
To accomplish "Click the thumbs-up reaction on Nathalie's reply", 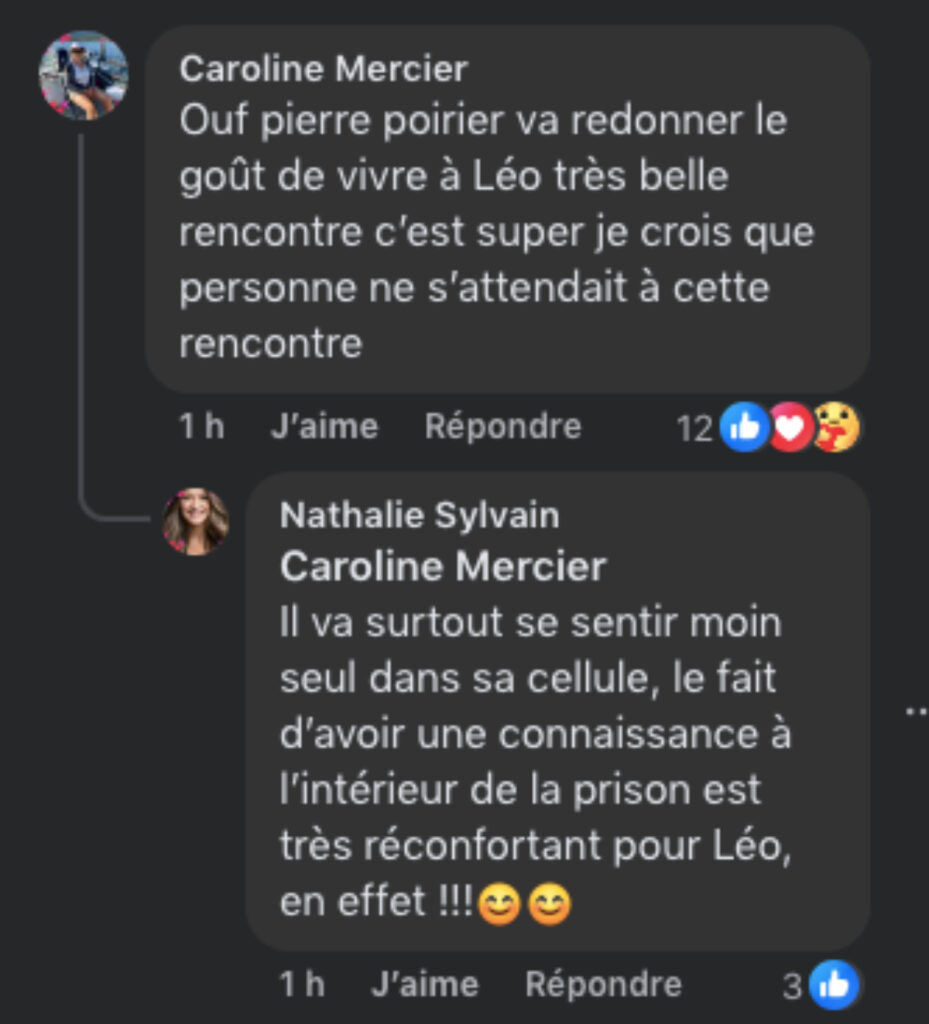I will [836, 984].
